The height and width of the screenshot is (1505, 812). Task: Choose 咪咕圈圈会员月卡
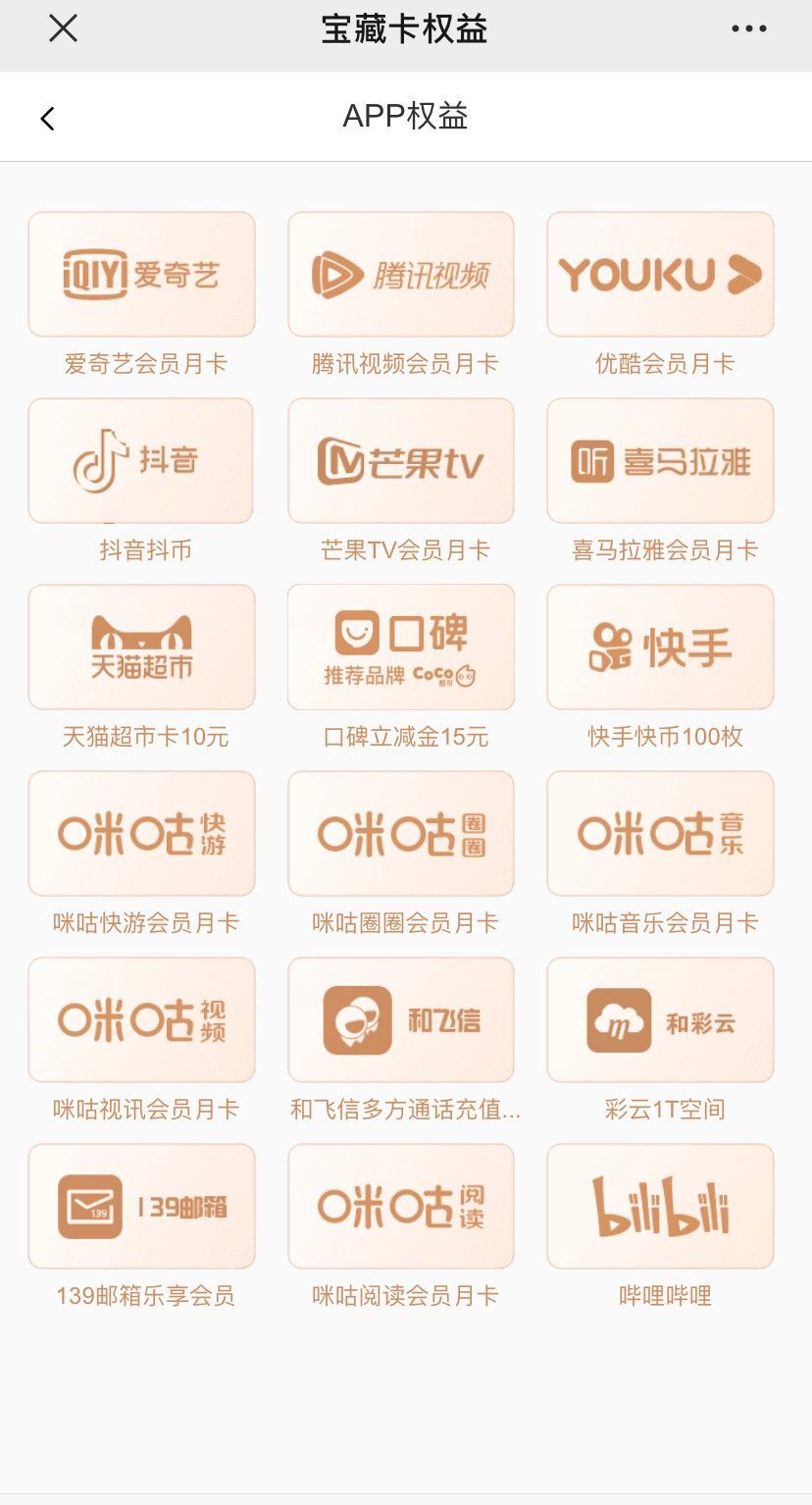[x=401, y=834]
